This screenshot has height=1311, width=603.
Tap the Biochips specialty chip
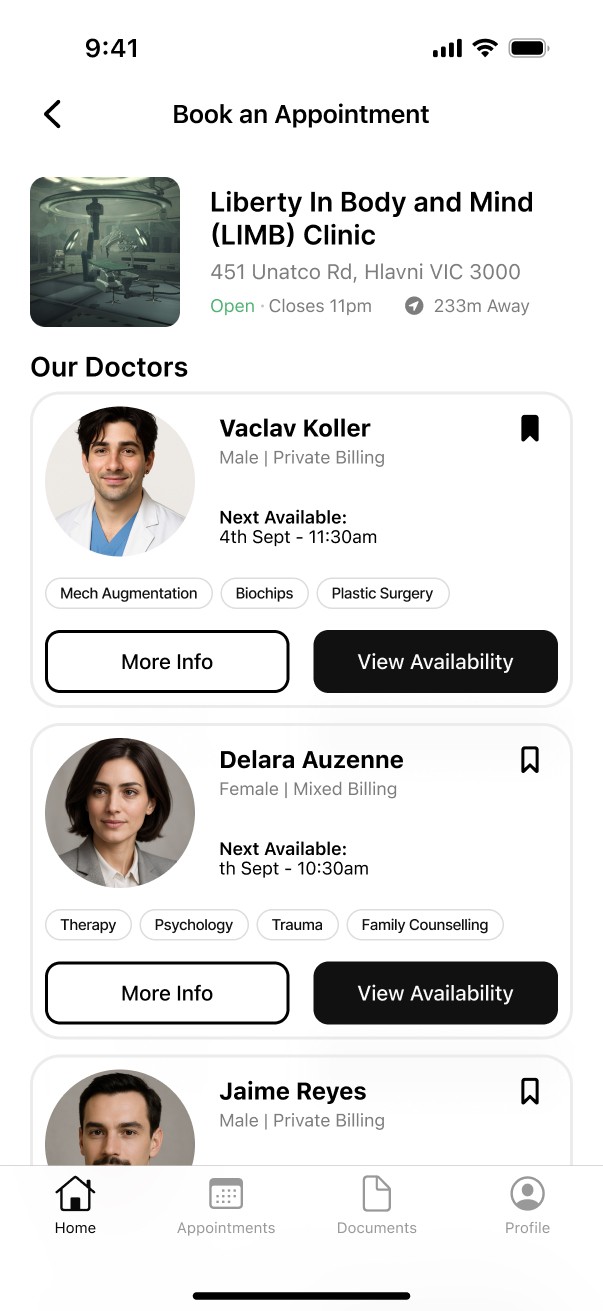pos(264,593)
